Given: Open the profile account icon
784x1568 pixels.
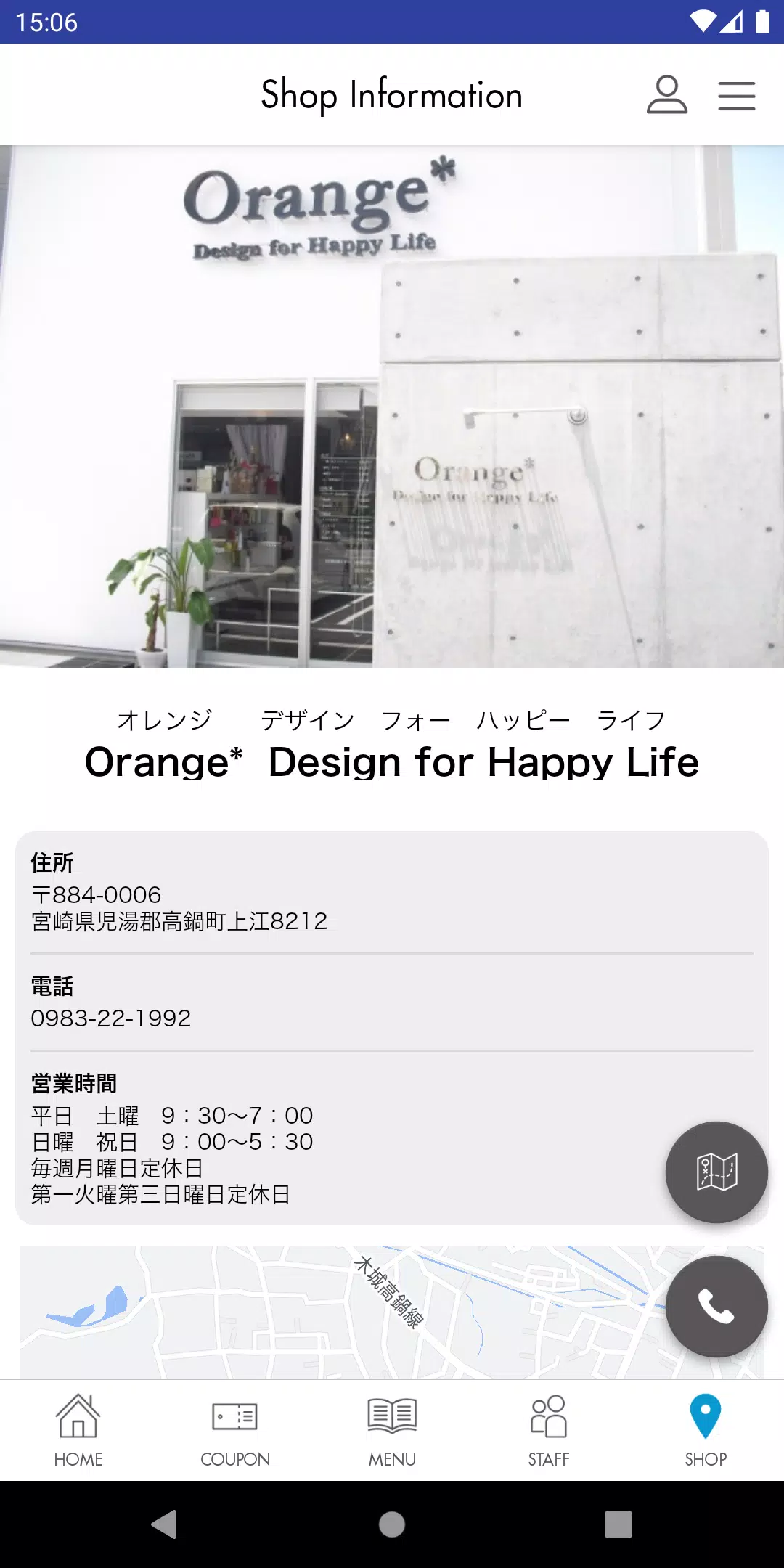Looking at the screenshot, I should coord(668,95).
